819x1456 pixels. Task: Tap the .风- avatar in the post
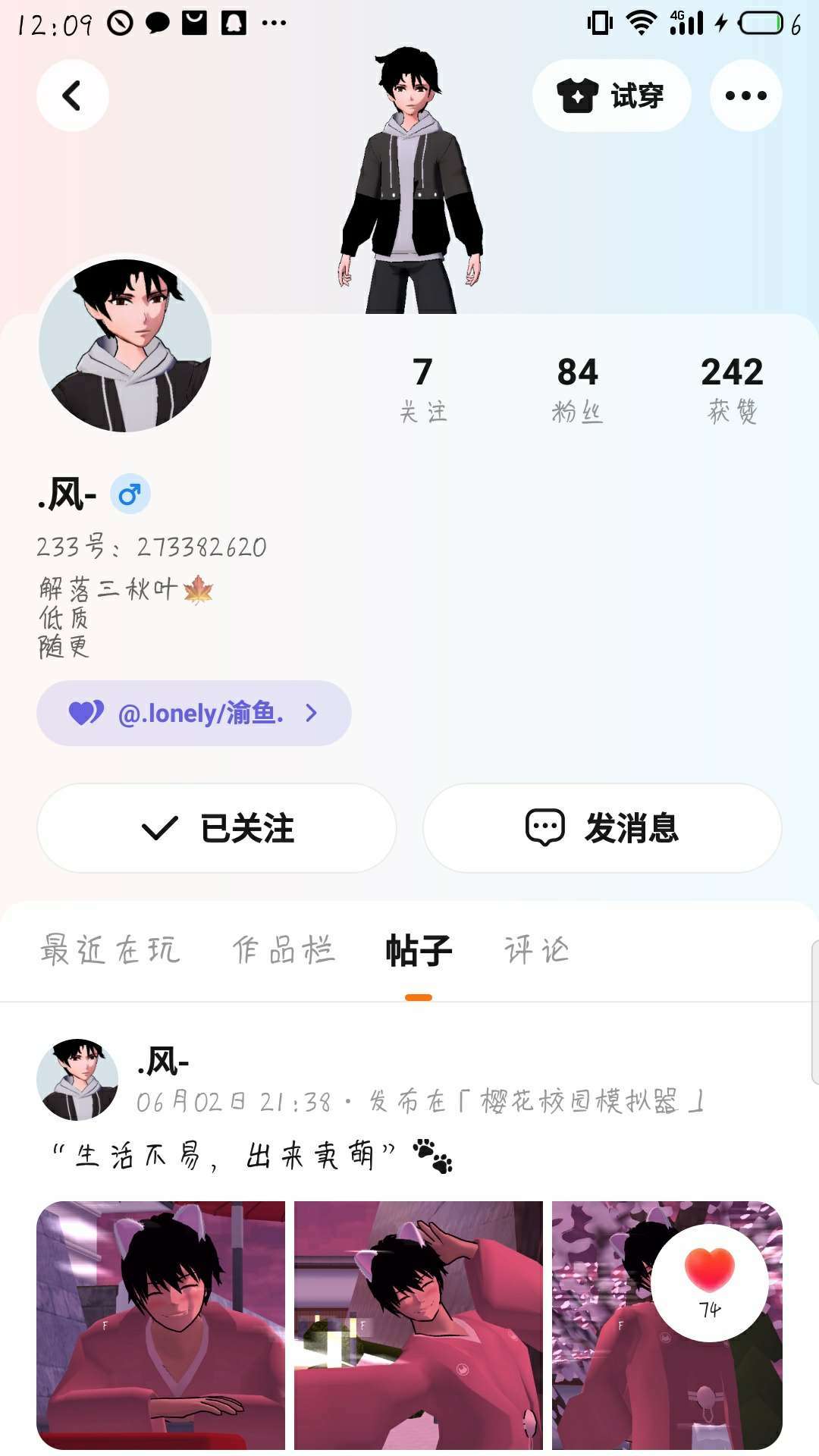point(77,1080)
